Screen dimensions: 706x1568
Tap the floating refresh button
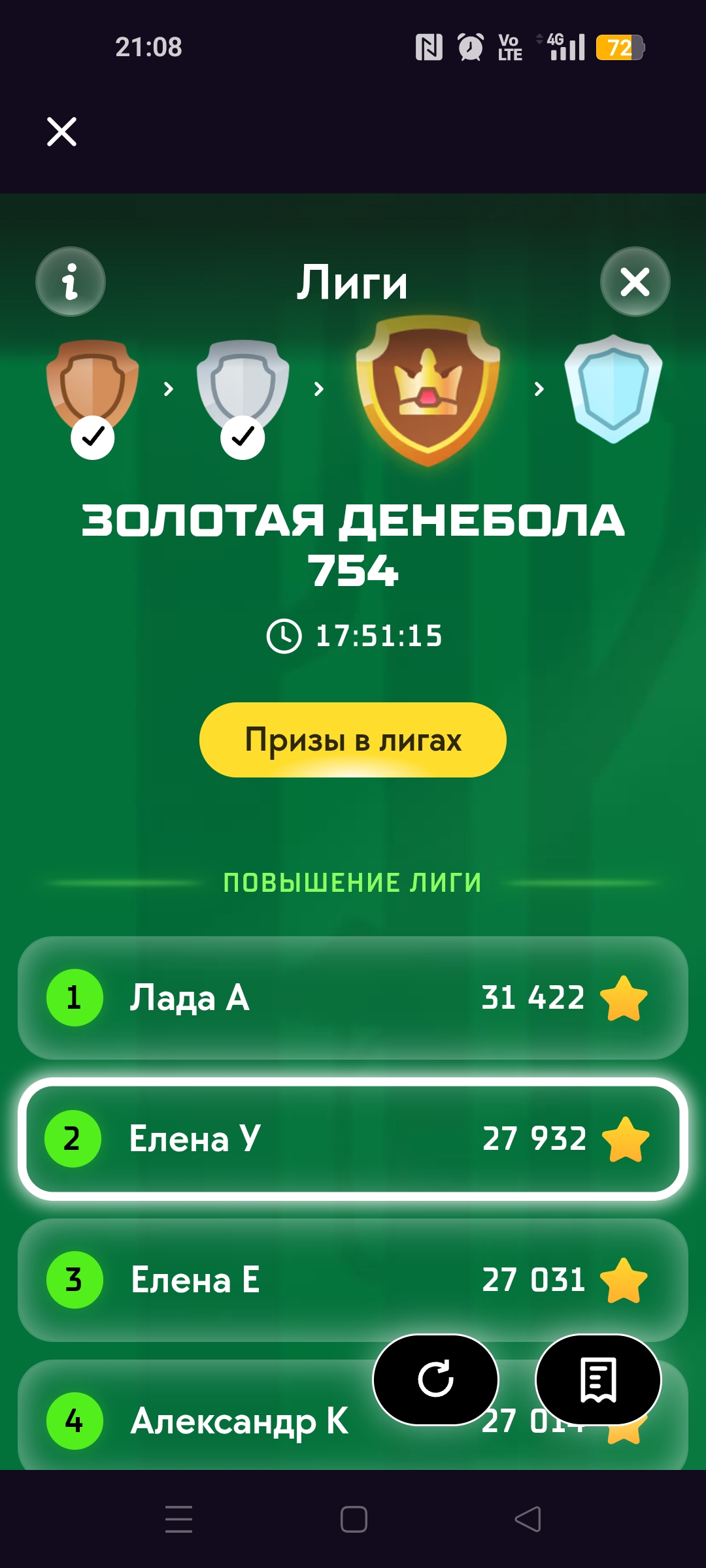click(435, 1379)
